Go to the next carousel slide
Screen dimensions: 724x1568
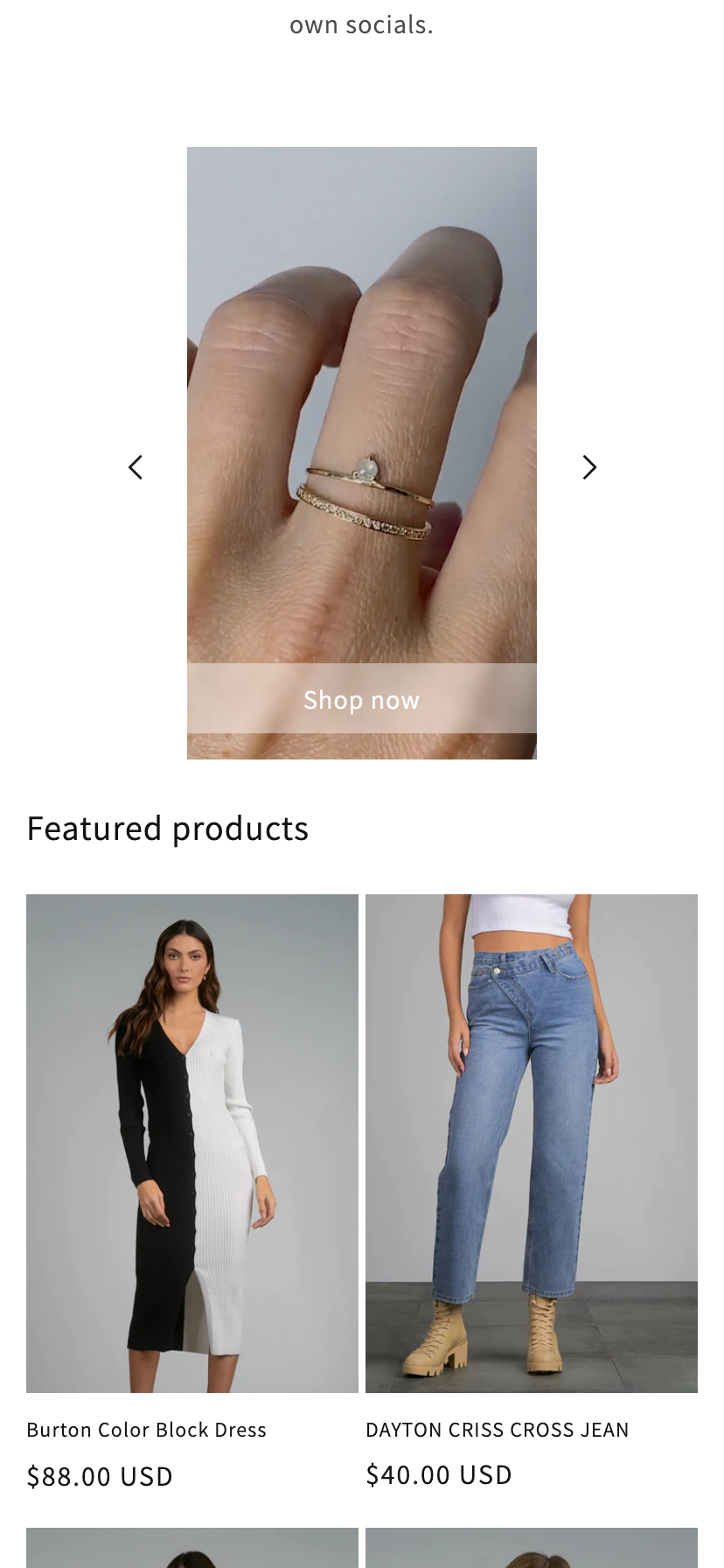click(589, 467)
